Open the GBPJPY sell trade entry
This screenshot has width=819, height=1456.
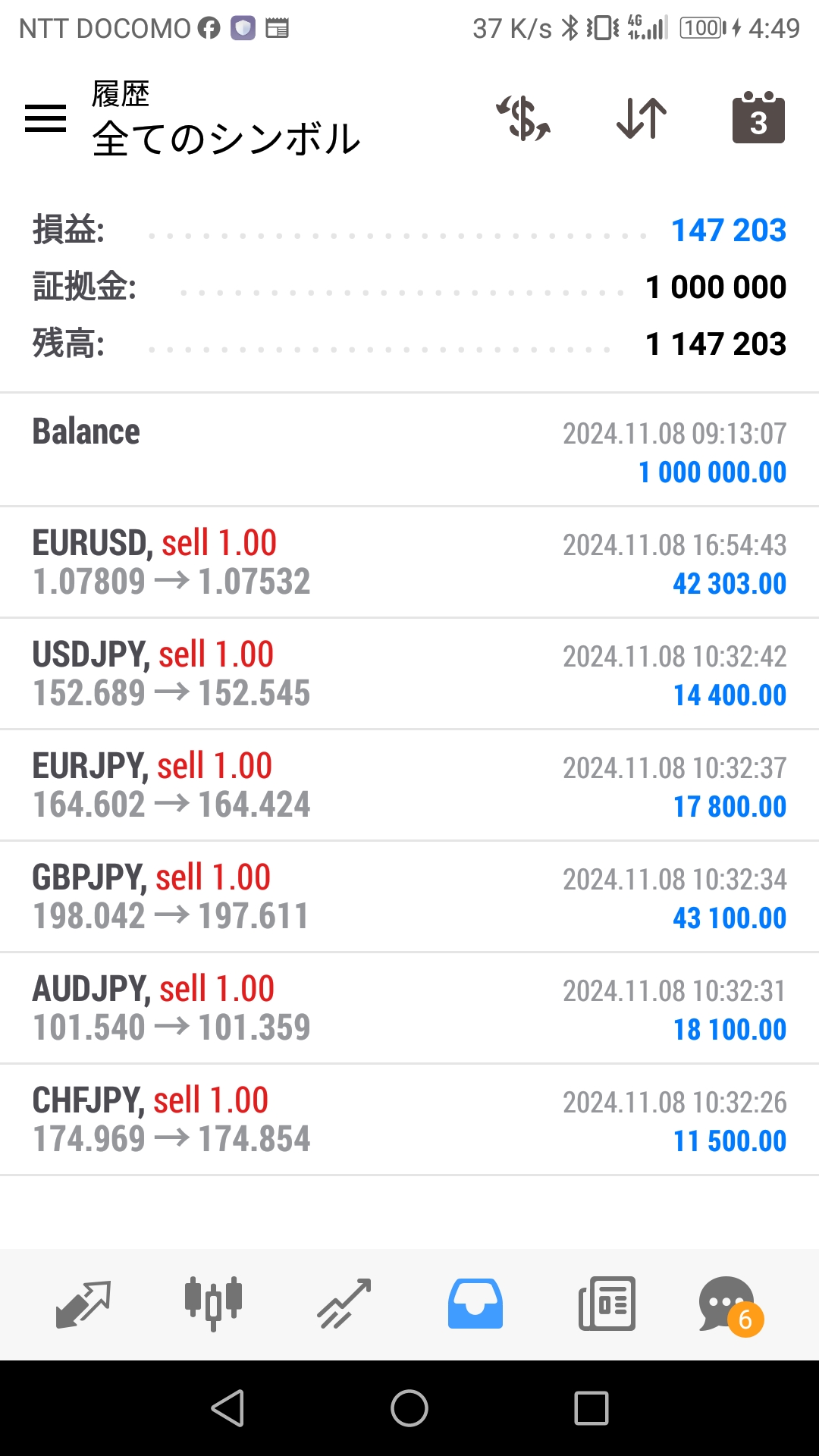pyautogui.click(x=409, y=897)
